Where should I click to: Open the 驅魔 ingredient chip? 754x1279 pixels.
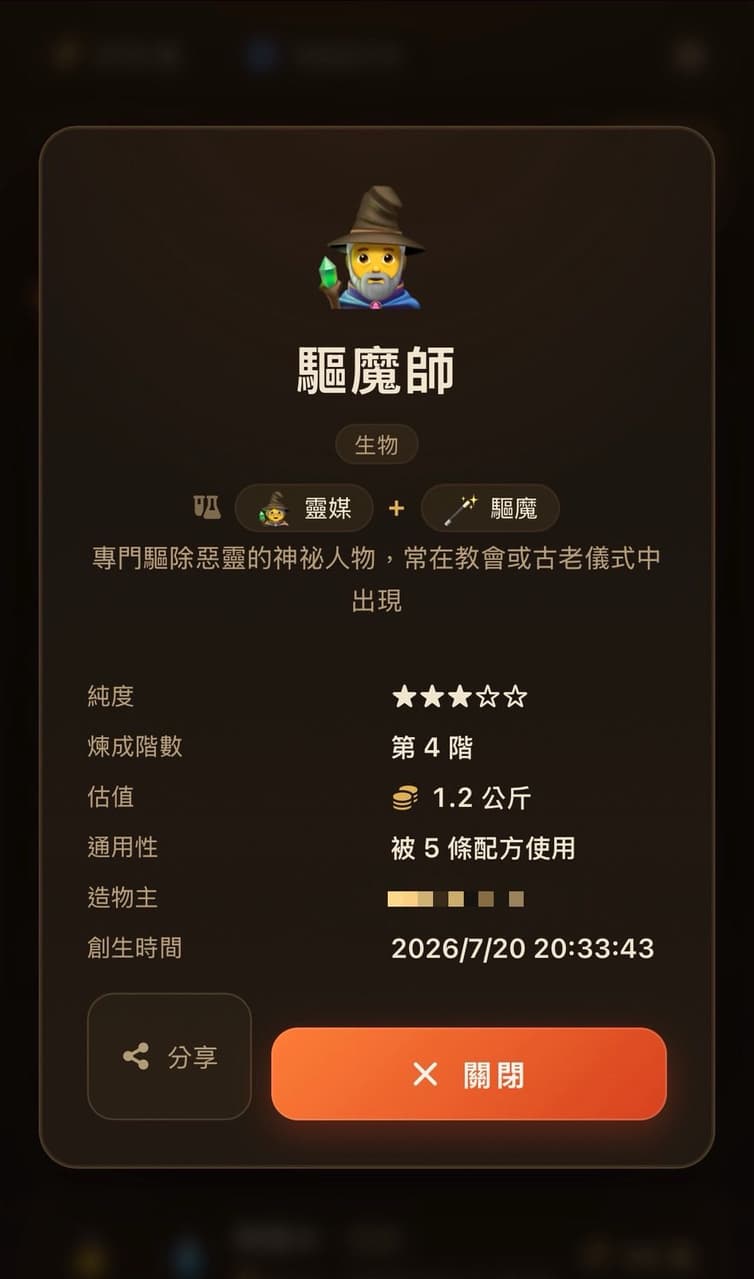tap(490, 508)
